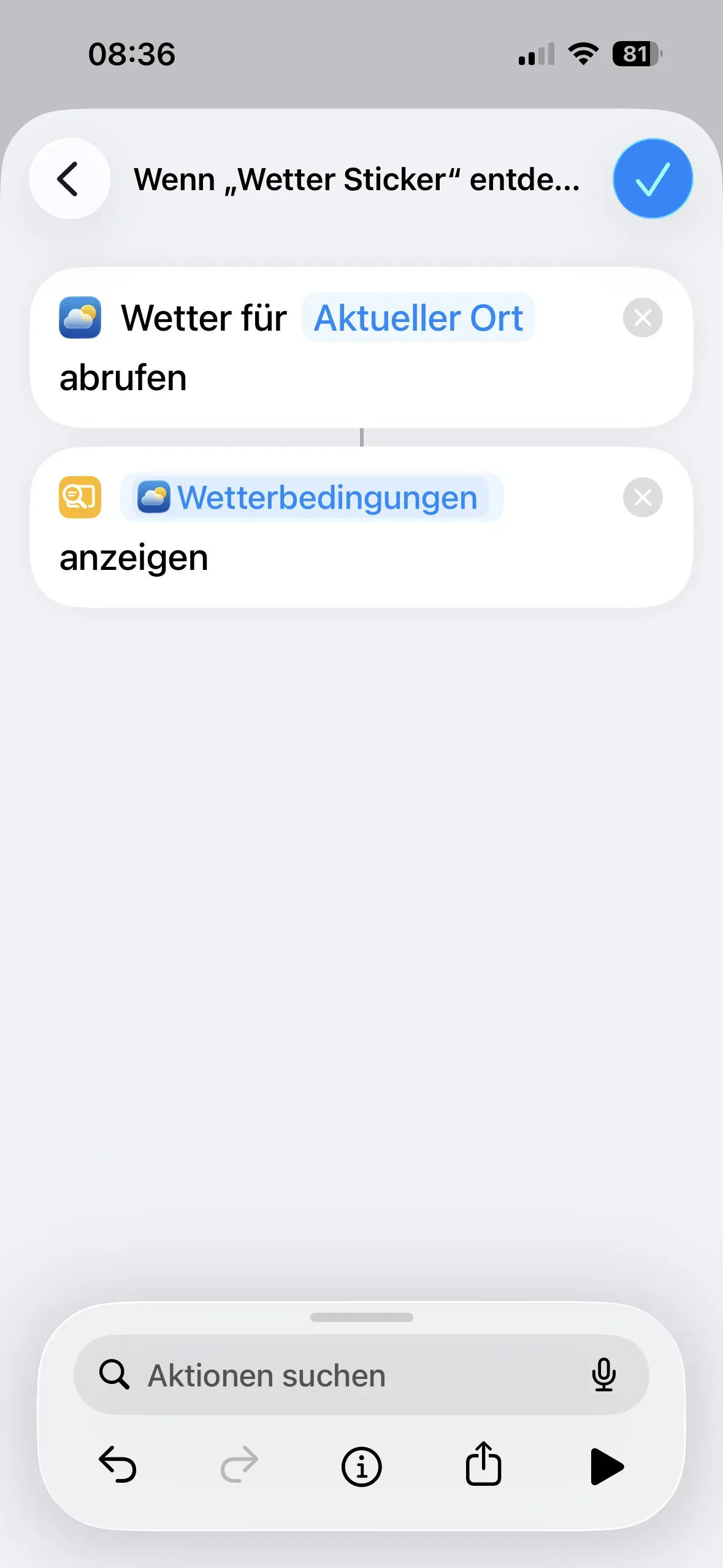Image resolution: width=723 pixels, height=1568 pixels.
Task: Tap the share icon in the bottom bar
Action: coord(483,1466)
